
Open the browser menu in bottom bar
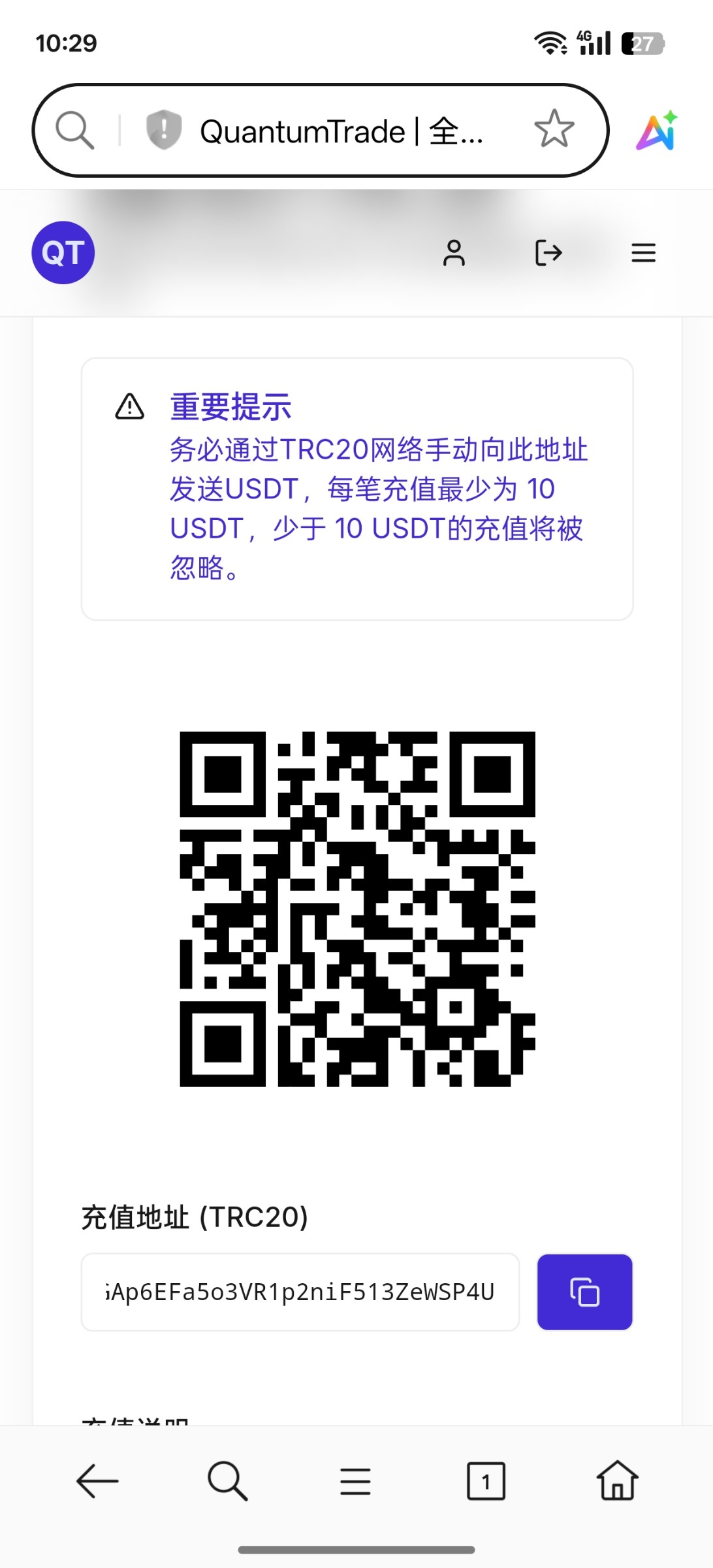356,1481
